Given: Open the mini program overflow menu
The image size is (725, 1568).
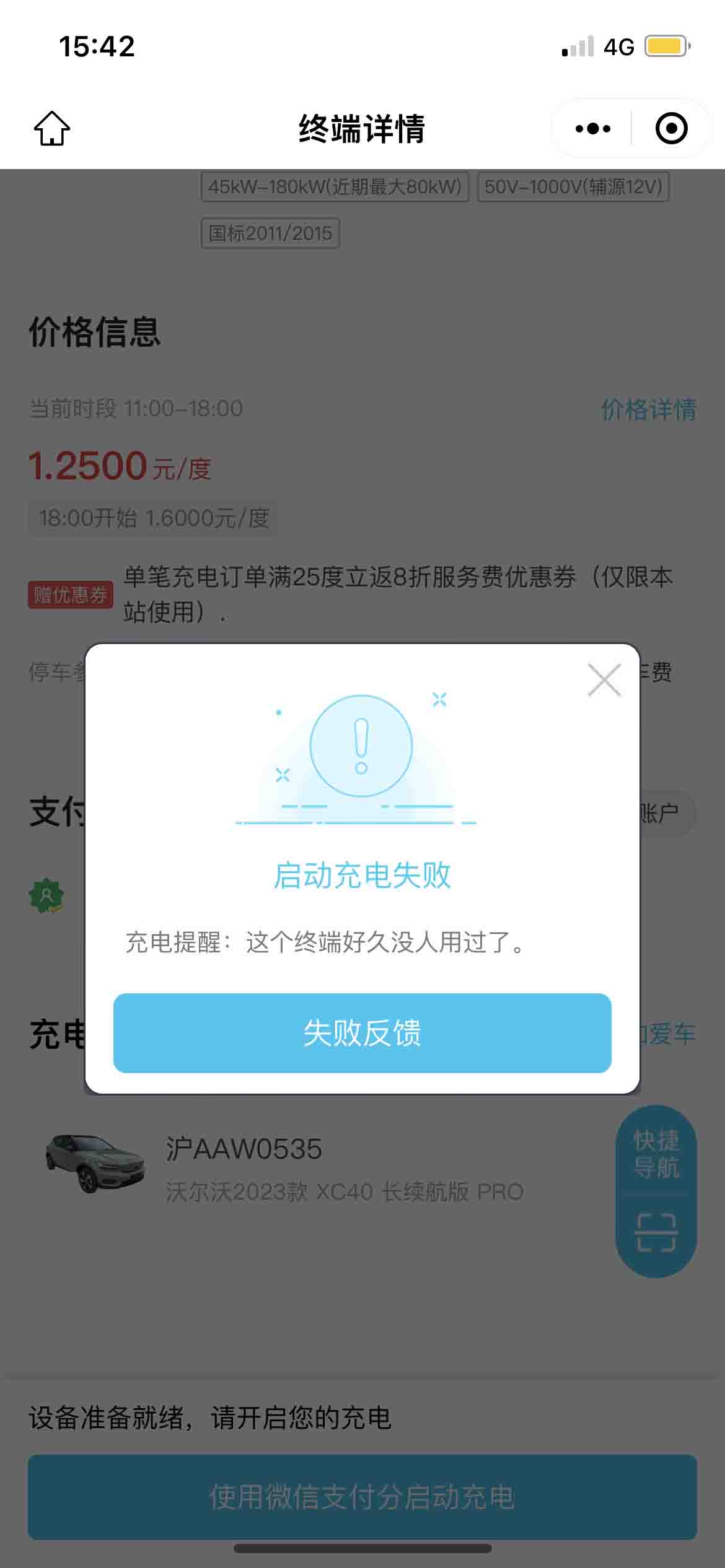Looking at the screenshot, I should coord(592,129).
